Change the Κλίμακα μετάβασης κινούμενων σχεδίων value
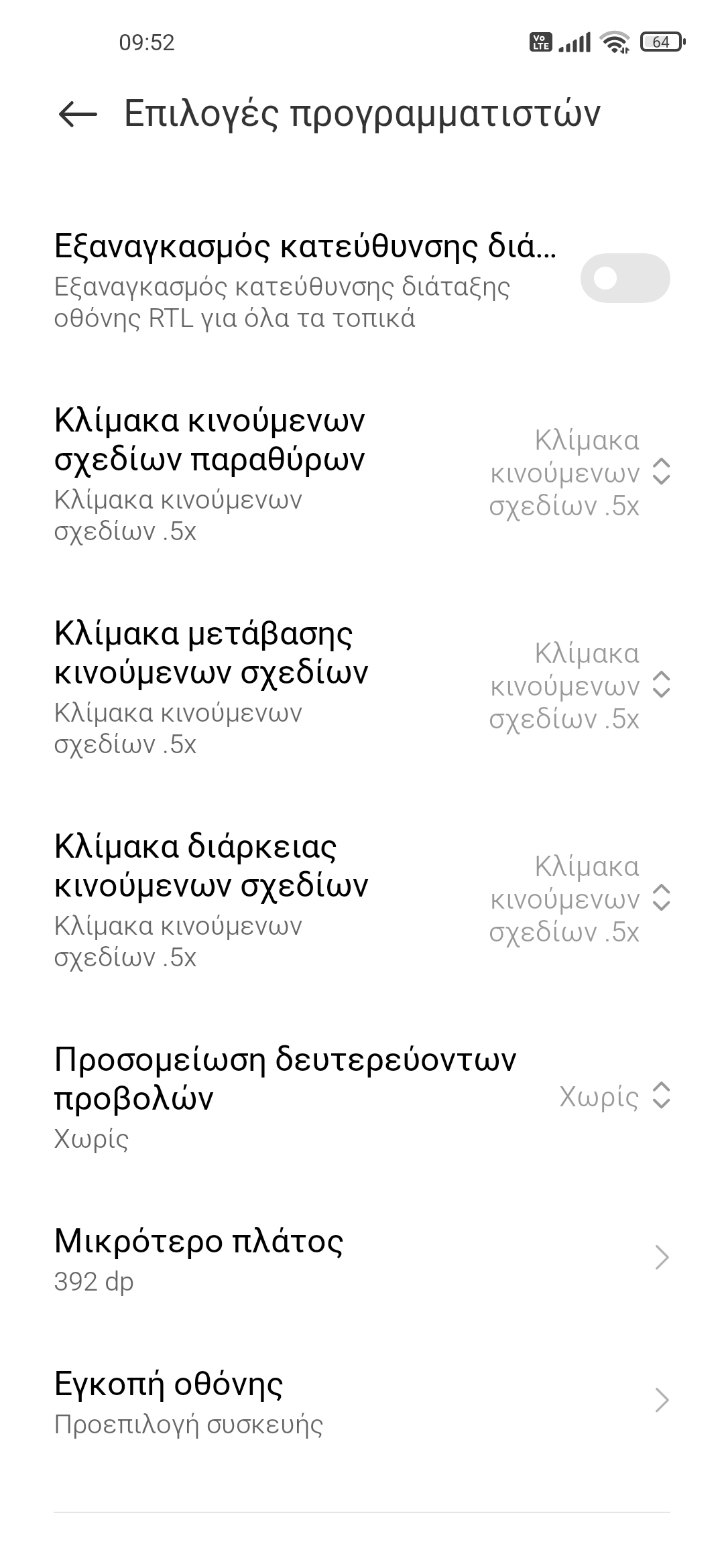This screenshot has height=1568, width=724. click(581, 686)
